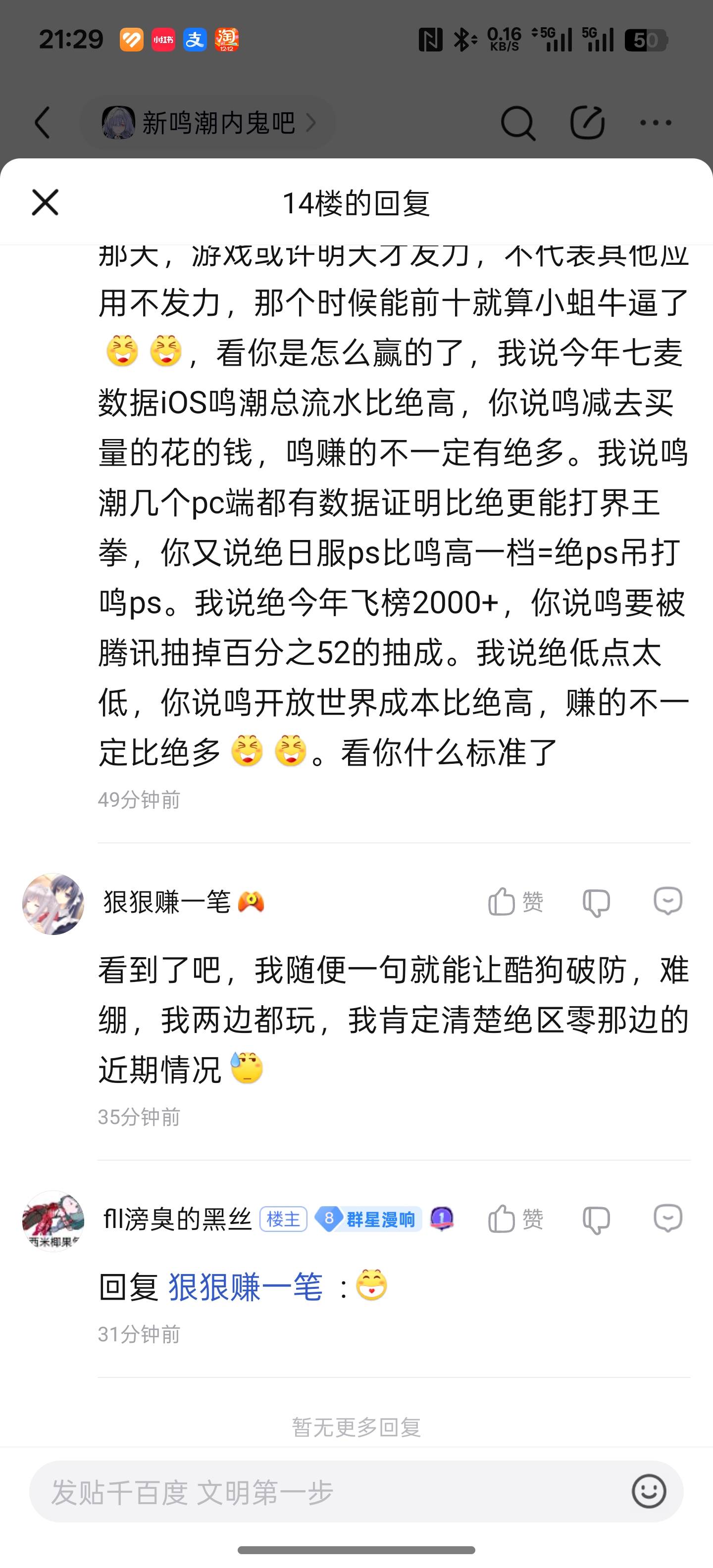Dislike the comment by 狠狠赚一笔

coord(596,902)
